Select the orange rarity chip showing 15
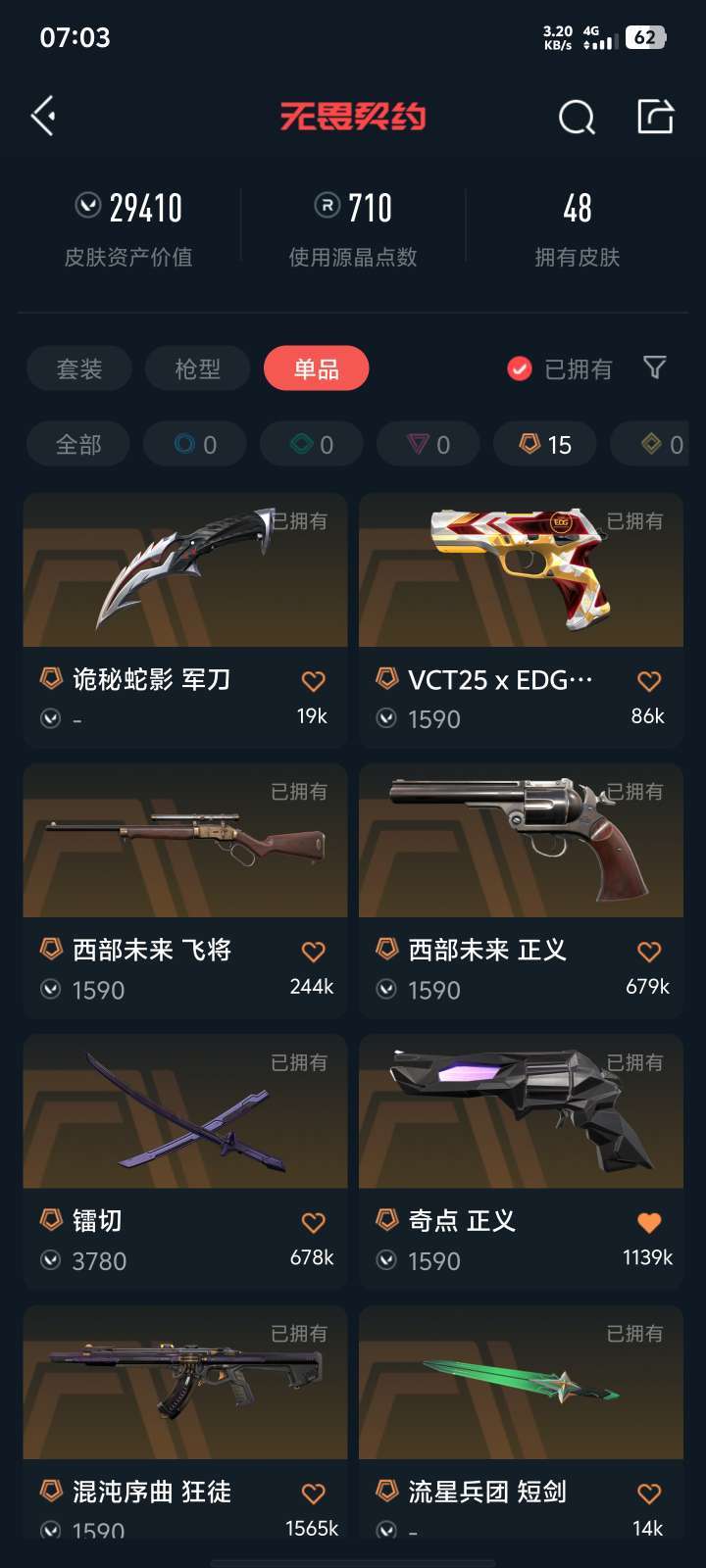 (x=545, y=445)
